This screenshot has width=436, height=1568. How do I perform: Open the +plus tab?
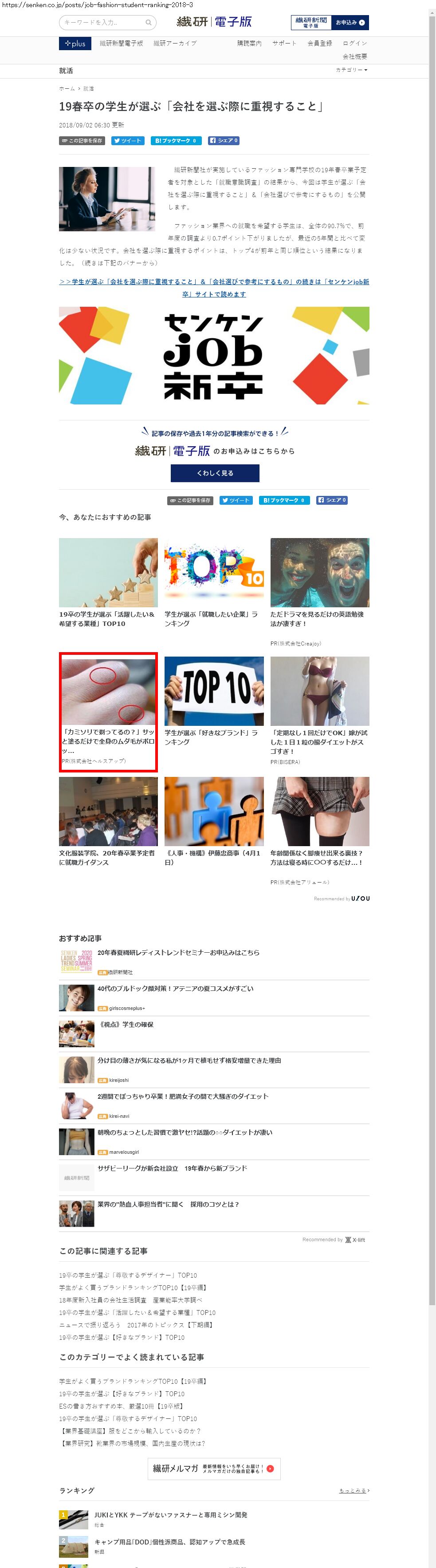click(75, 43)
